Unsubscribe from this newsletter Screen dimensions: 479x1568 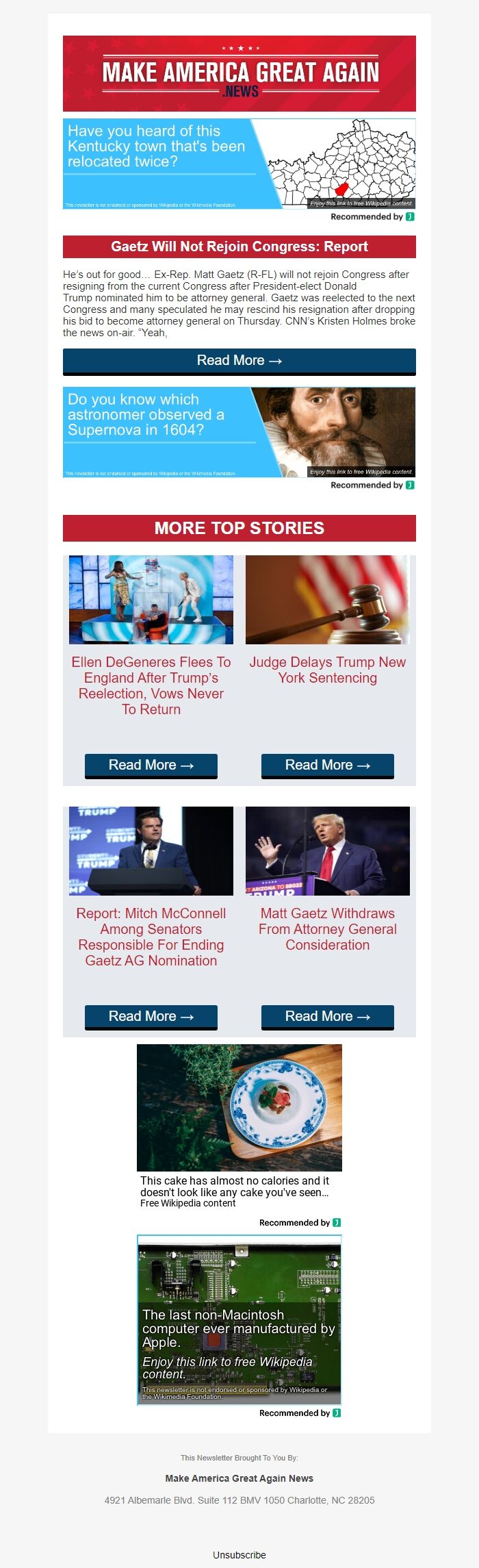click(239, 1554)
